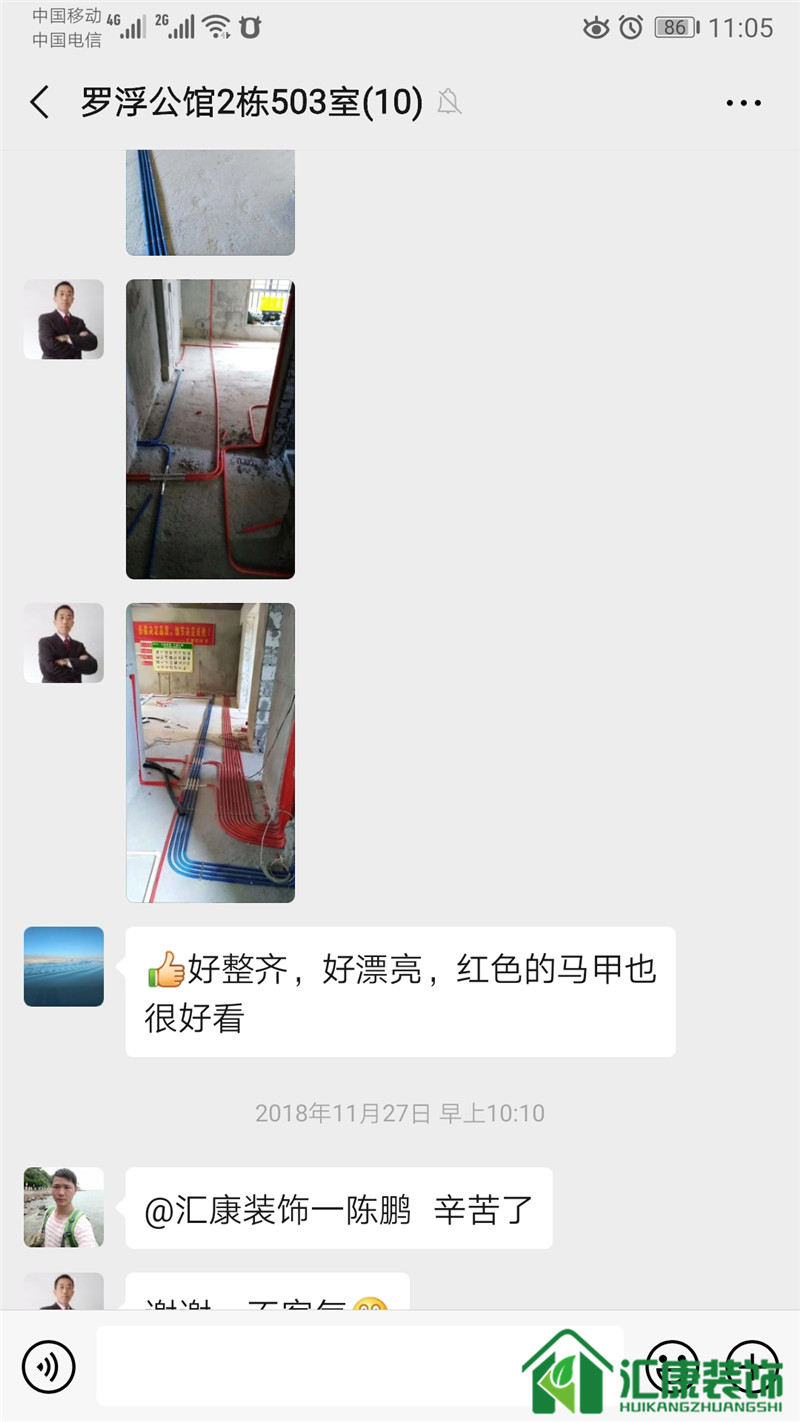Open the chat overflow menu

click(743, 103)
